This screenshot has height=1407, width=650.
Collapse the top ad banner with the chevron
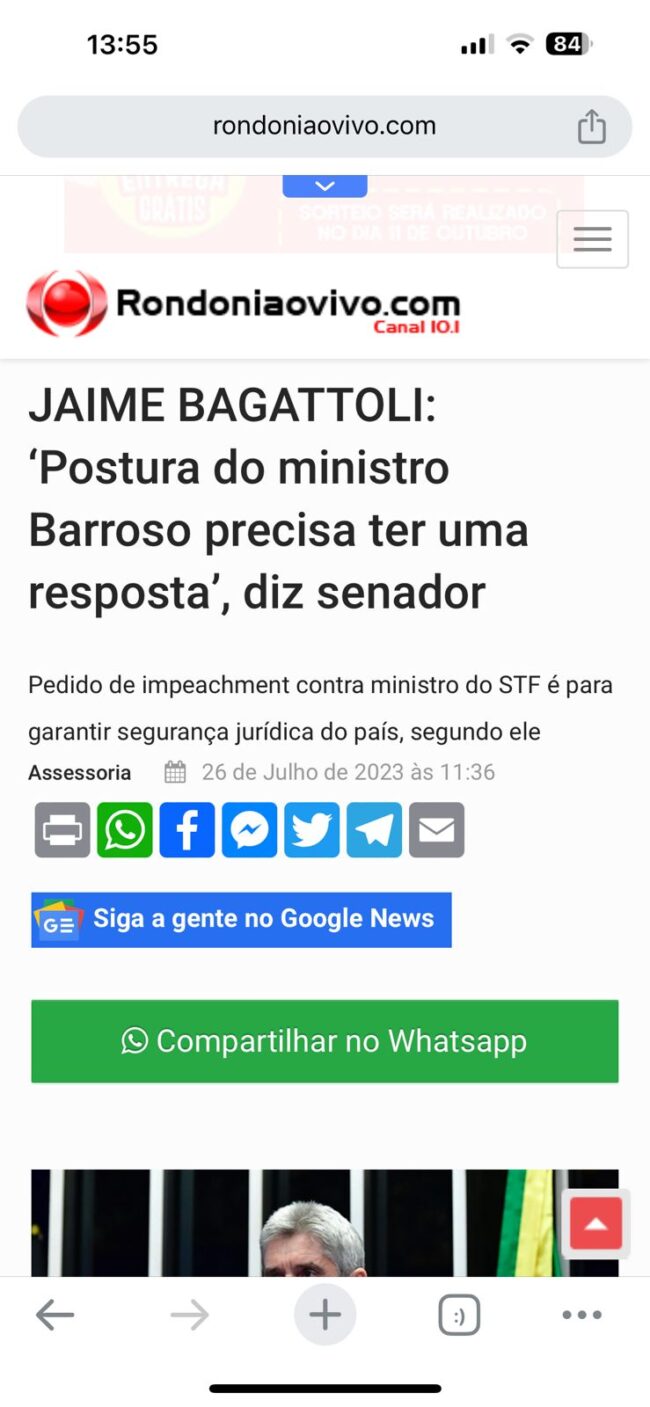coord(324,186)
